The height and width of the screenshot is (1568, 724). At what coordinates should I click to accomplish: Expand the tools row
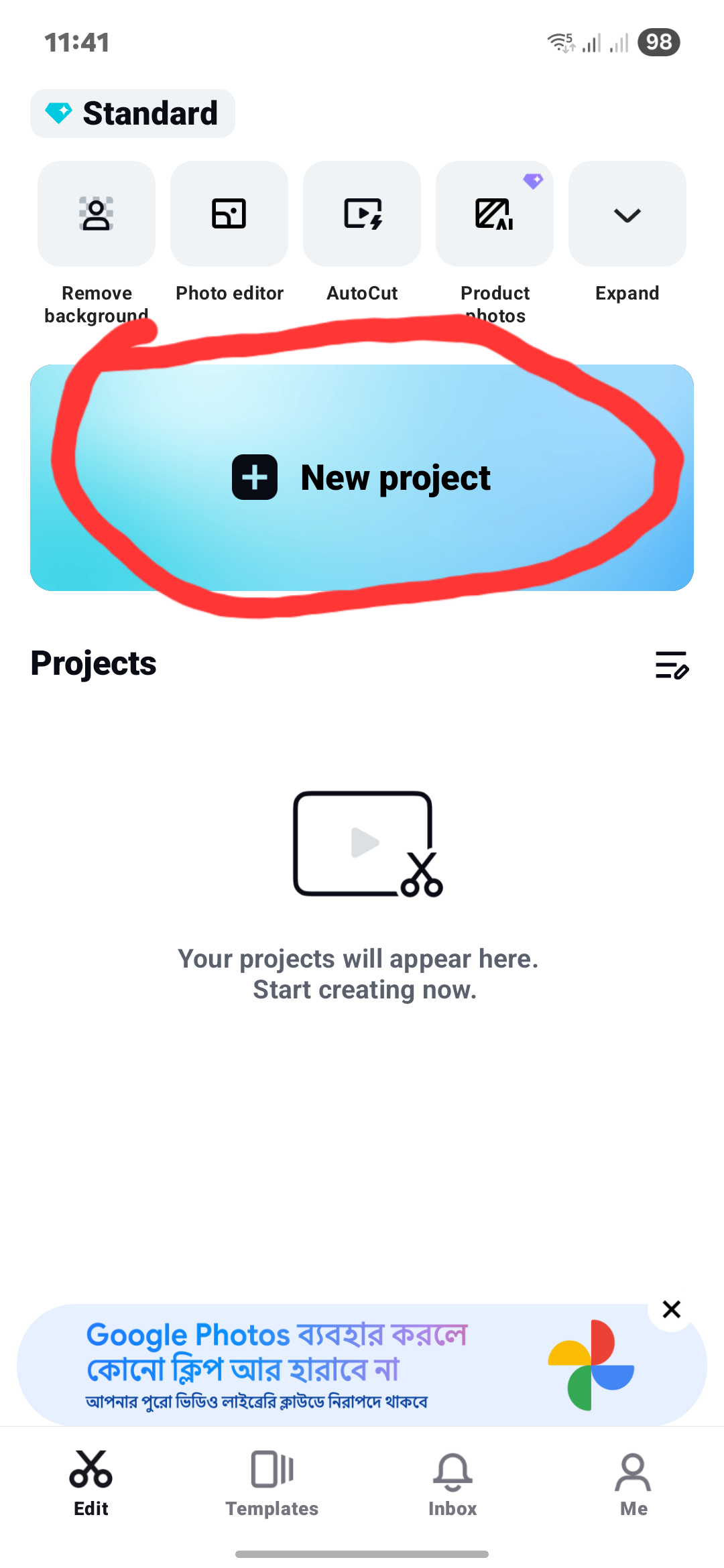click(x=627, y=214)
